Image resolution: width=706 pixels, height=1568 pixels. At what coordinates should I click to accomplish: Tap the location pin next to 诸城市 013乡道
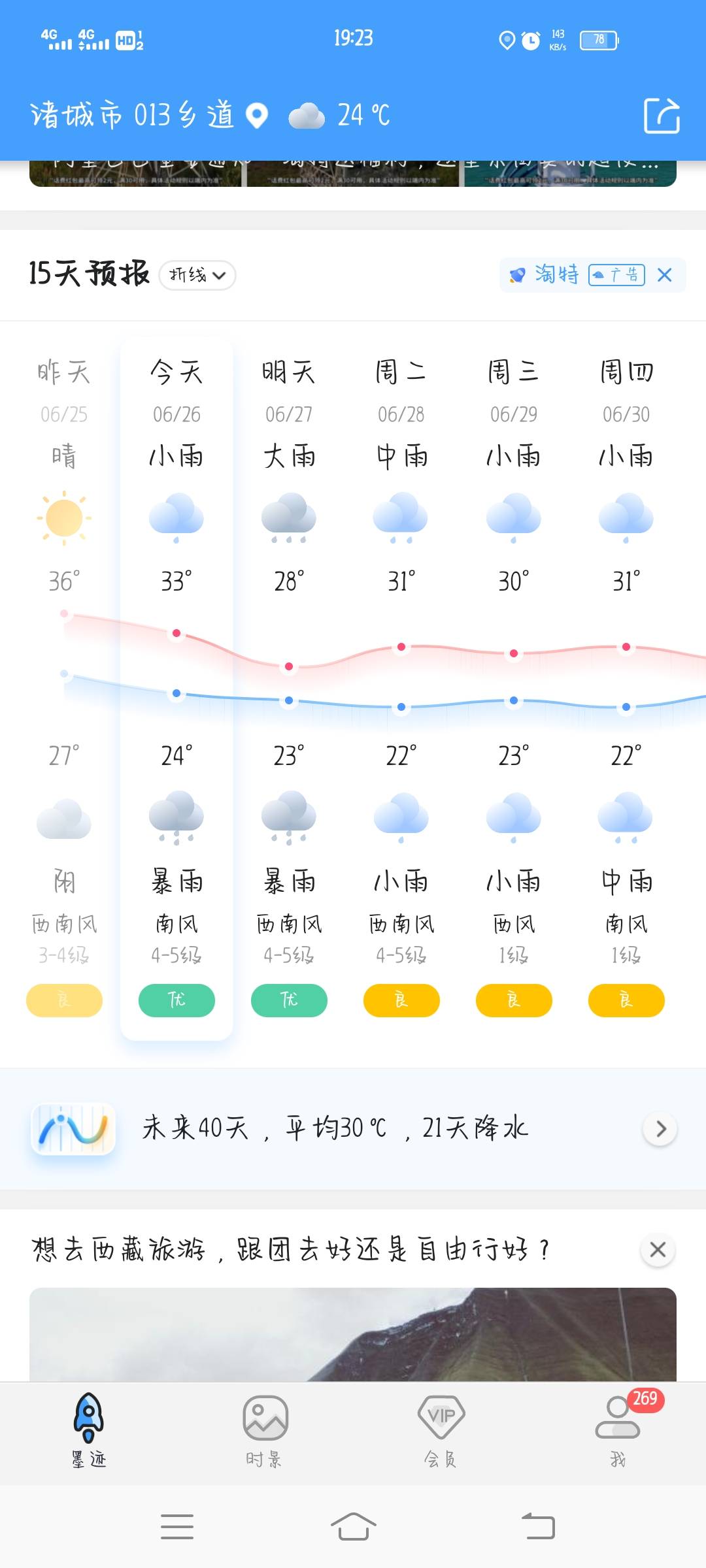(x=256, y=114)
